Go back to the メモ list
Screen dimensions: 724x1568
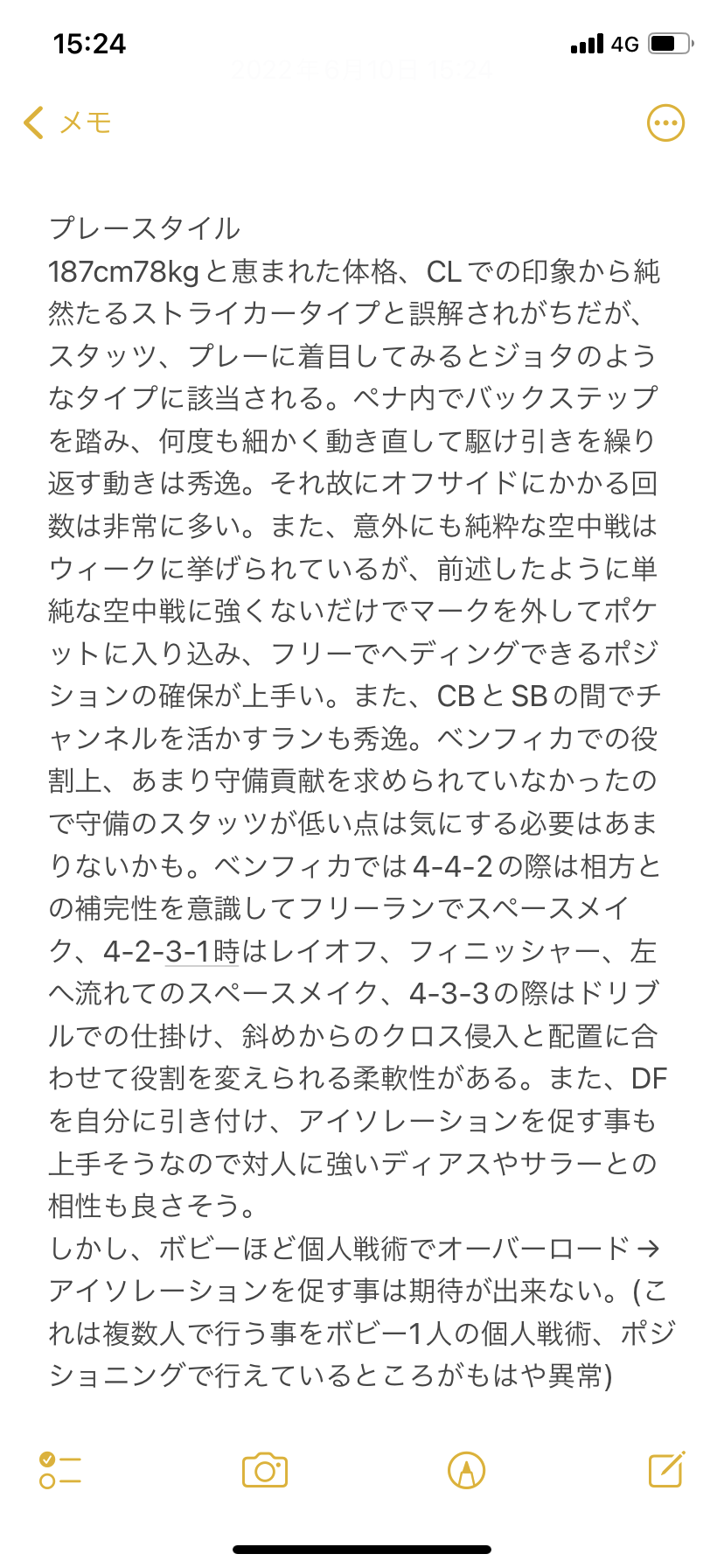67,123
